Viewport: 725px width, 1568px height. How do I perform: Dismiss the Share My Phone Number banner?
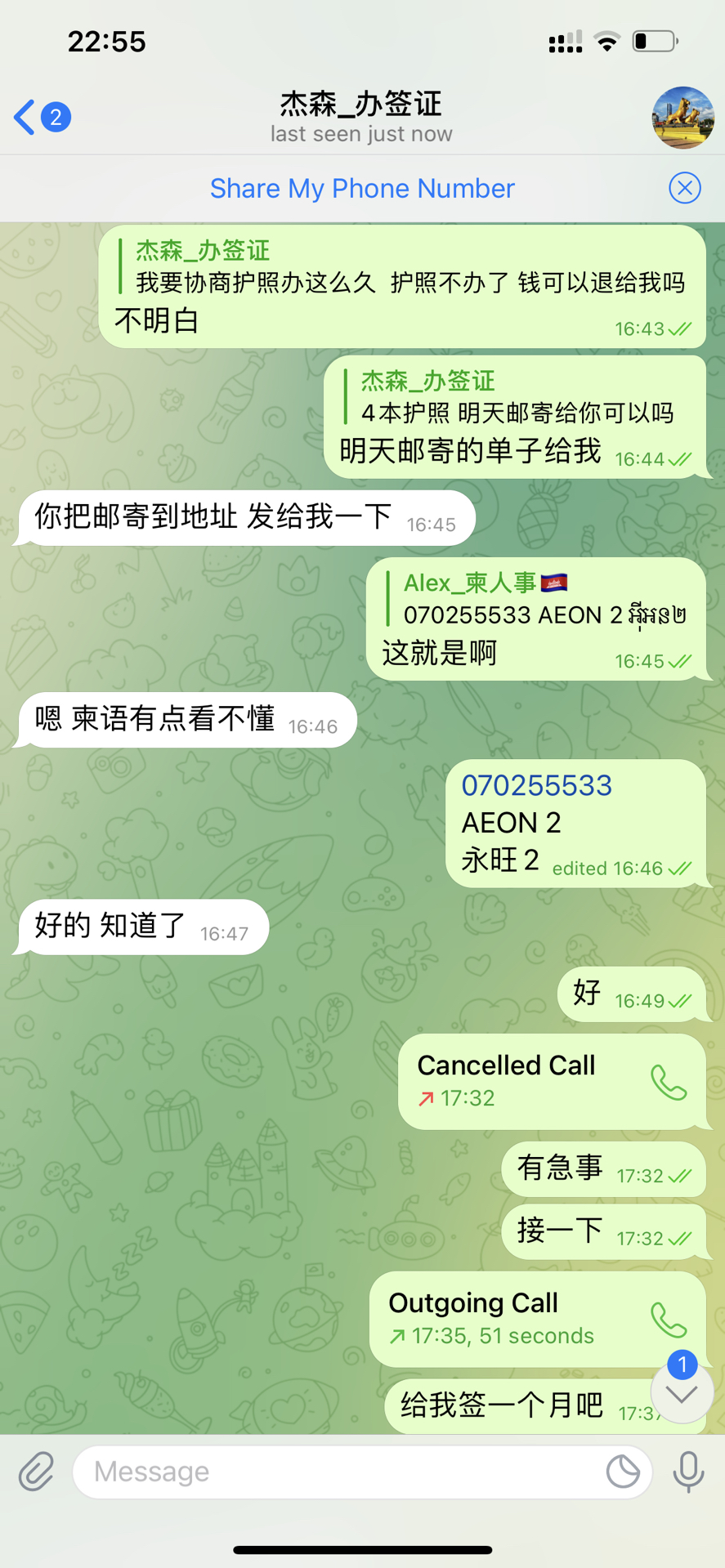coord(684,188)
